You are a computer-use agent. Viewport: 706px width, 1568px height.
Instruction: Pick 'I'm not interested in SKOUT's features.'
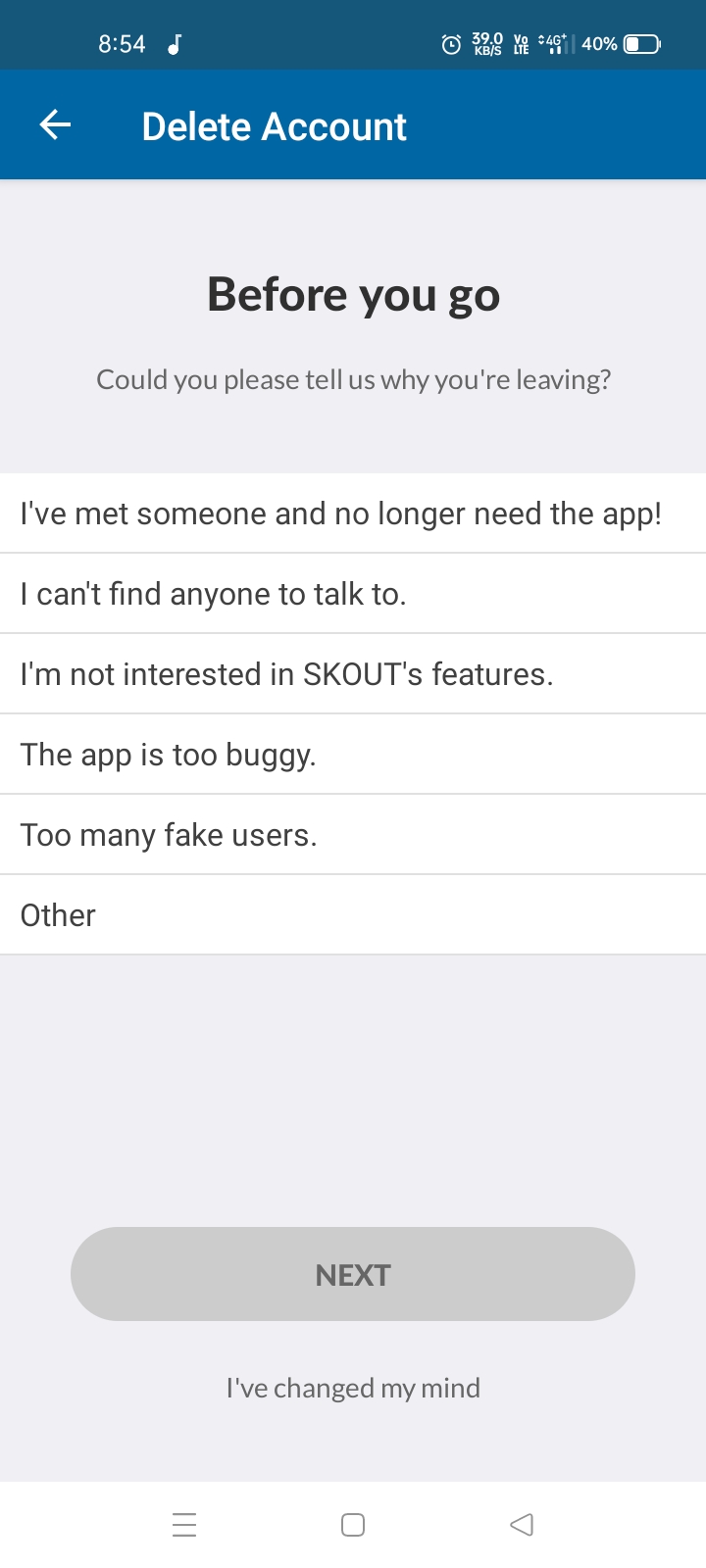353,674
